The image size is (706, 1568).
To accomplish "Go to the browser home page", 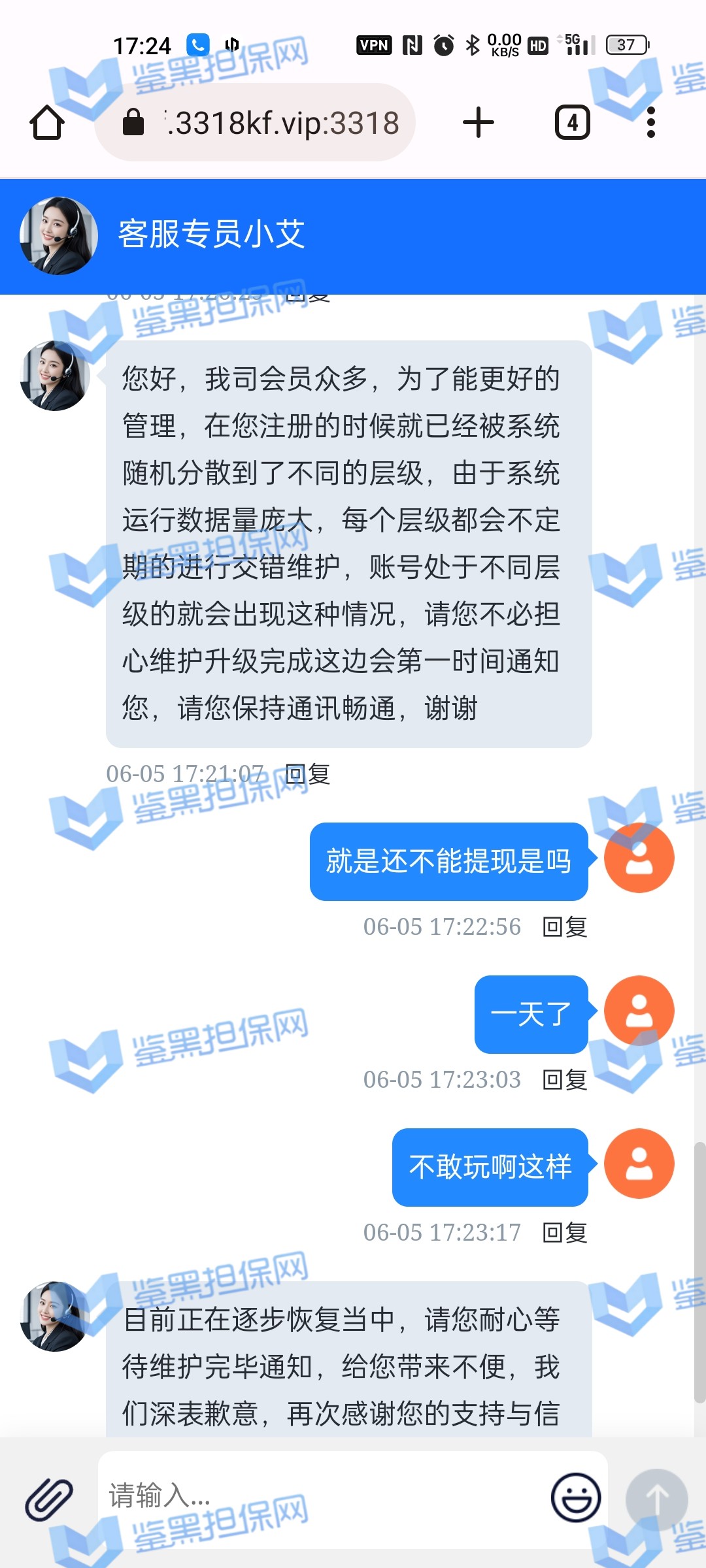I will pyautogui.click(x=47, y=122).
